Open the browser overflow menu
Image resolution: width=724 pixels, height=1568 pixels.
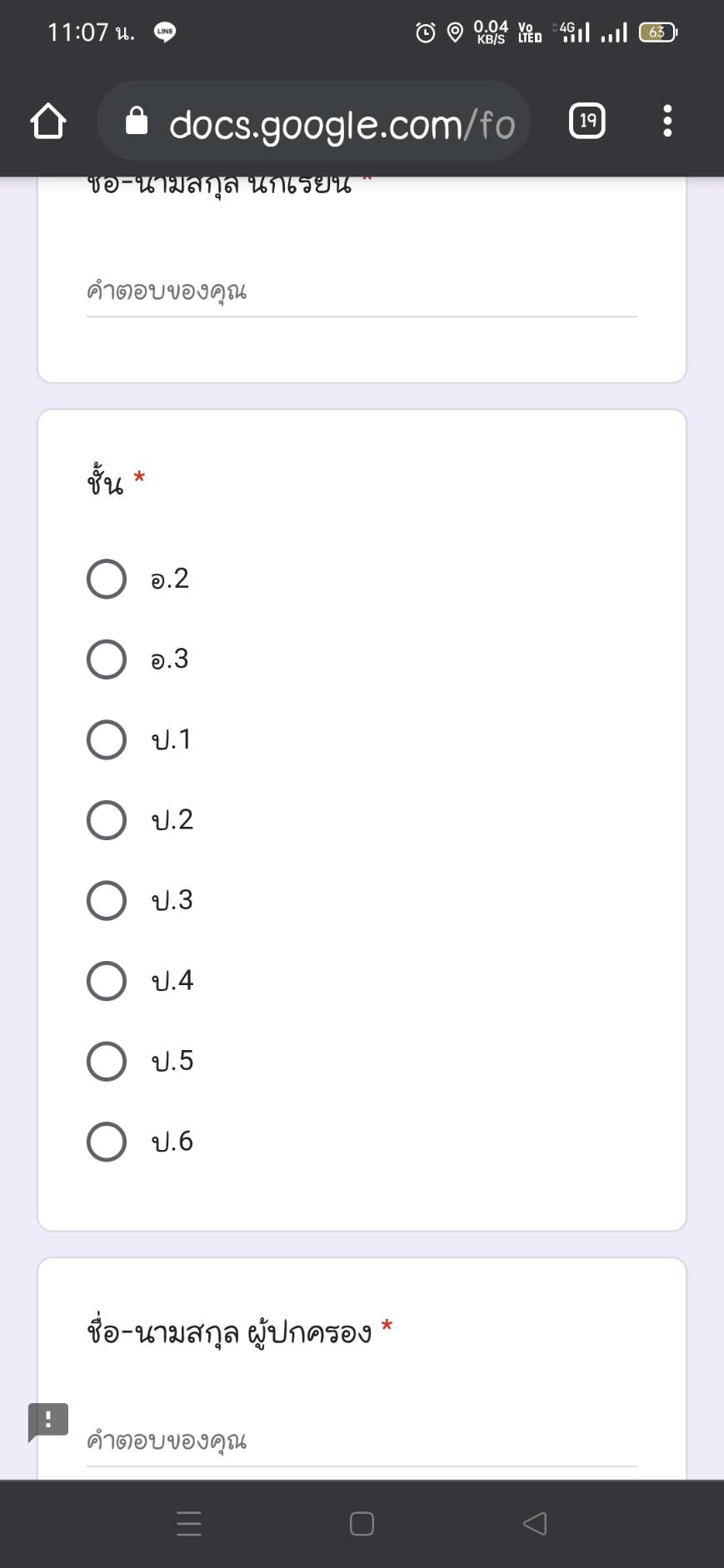click(x=667, y=122)
